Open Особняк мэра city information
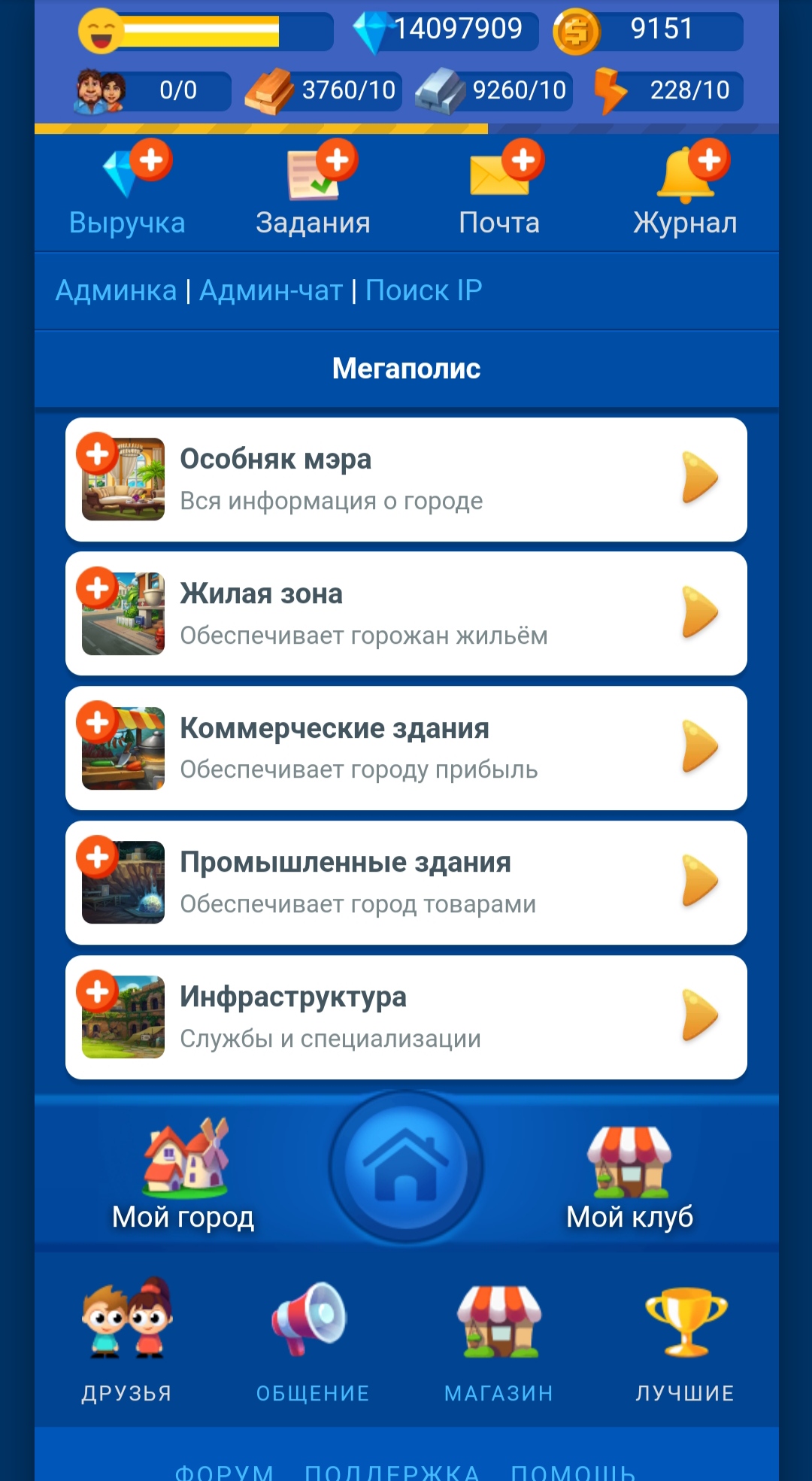The height and width of the screenshot is (1481, 812). [x=406, y=479]
